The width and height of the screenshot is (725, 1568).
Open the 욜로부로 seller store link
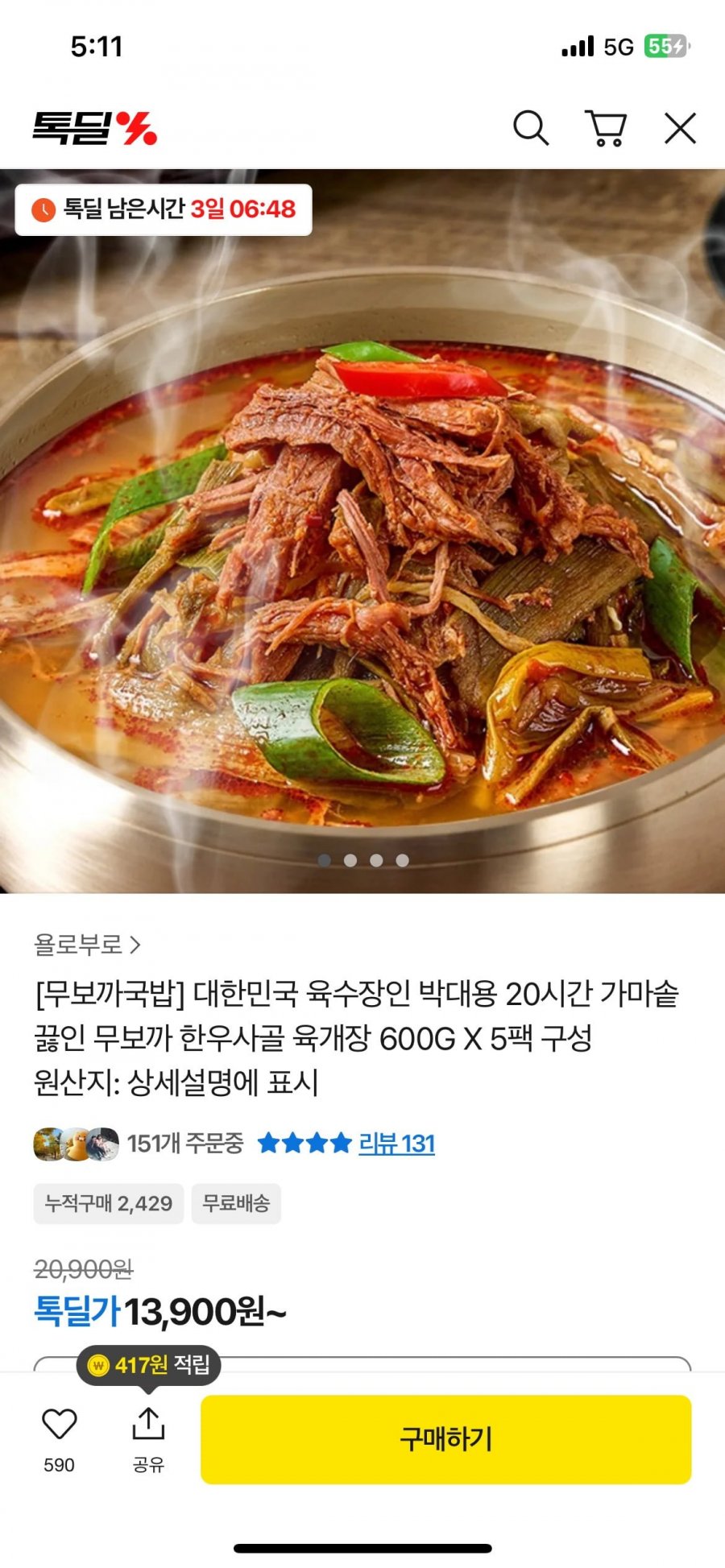87,944
